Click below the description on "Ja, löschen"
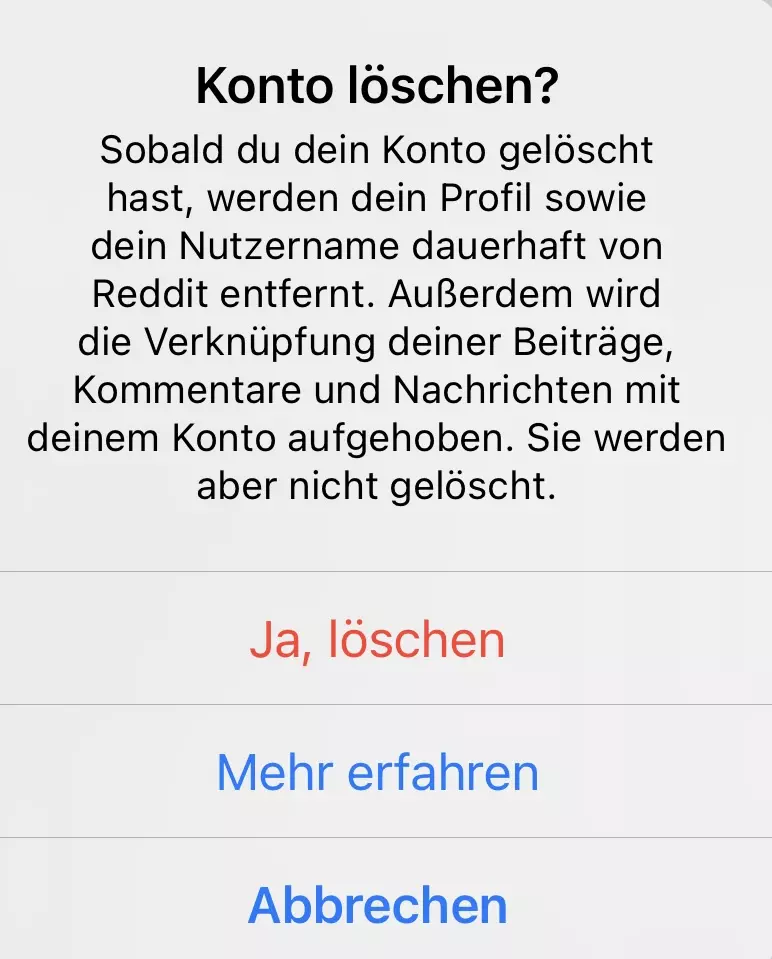 tap(377, 641)
